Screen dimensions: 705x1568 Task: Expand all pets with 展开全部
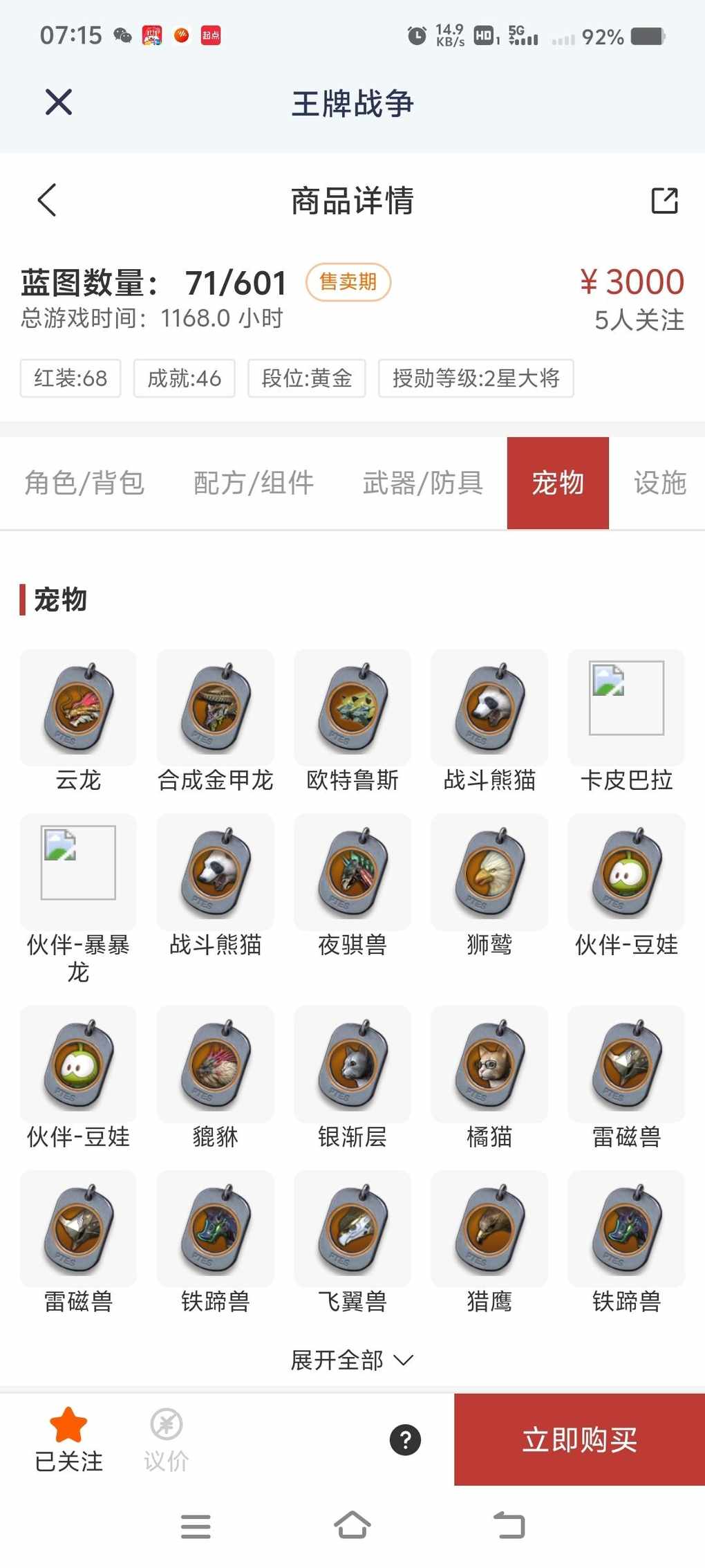352,1360
